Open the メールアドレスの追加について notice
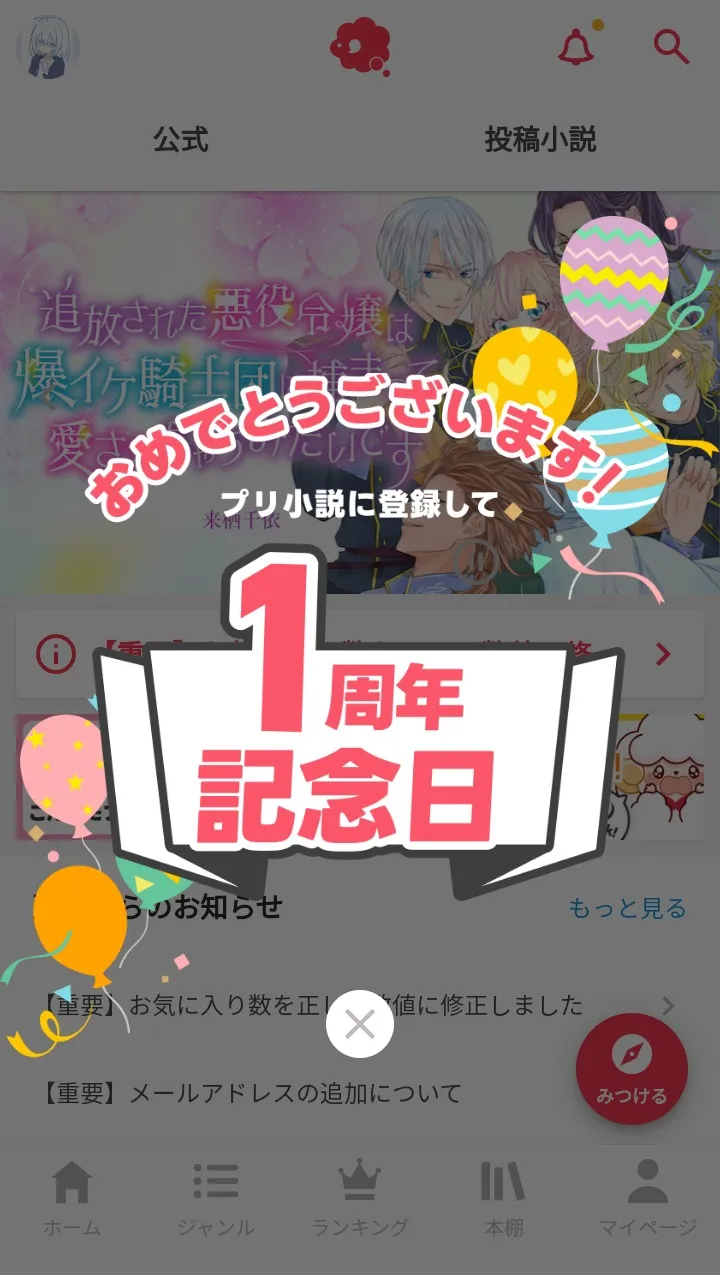This screenshot has width=720, height=1277. click(x=360, y=1093)
